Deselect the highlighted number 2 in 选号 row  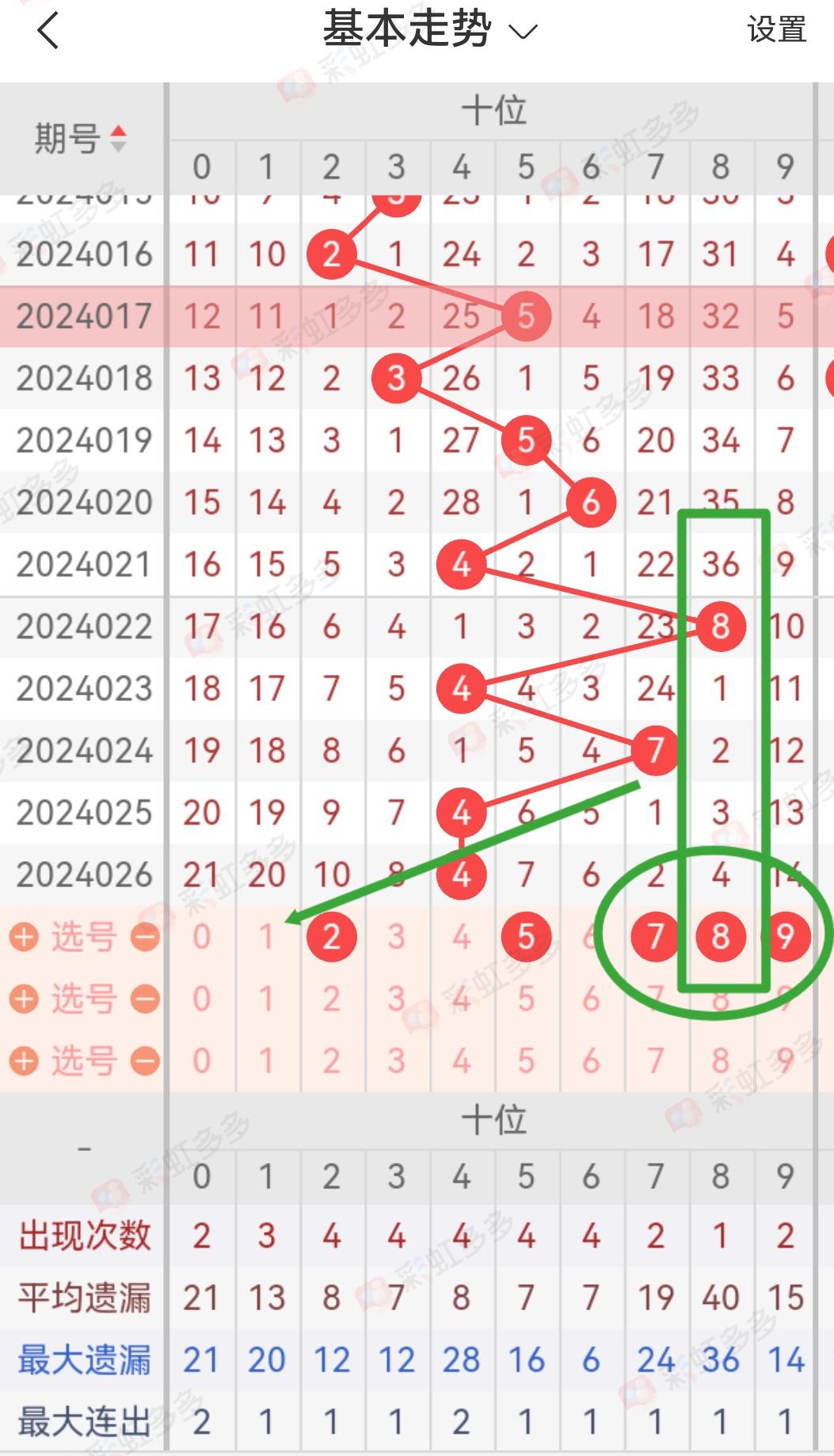point(331,936)
